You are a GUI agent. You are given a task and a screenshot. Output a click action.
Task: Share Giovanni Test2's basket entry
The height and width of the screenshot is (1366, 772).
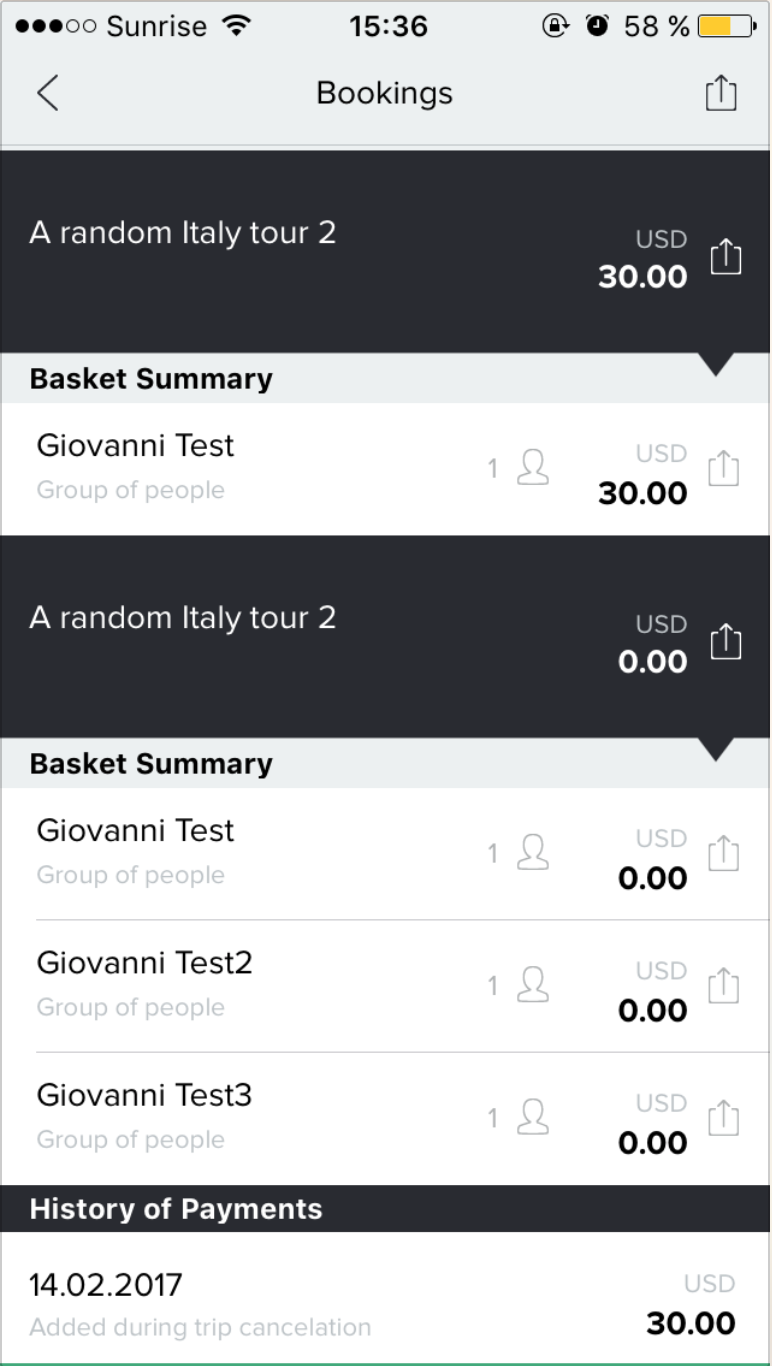point(724,986)
